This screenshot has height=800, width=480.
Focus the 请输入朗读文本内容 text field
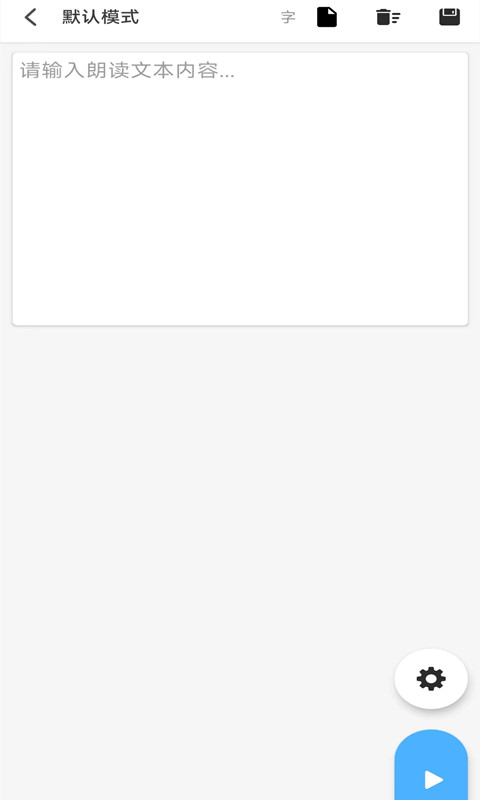(240, 189)
